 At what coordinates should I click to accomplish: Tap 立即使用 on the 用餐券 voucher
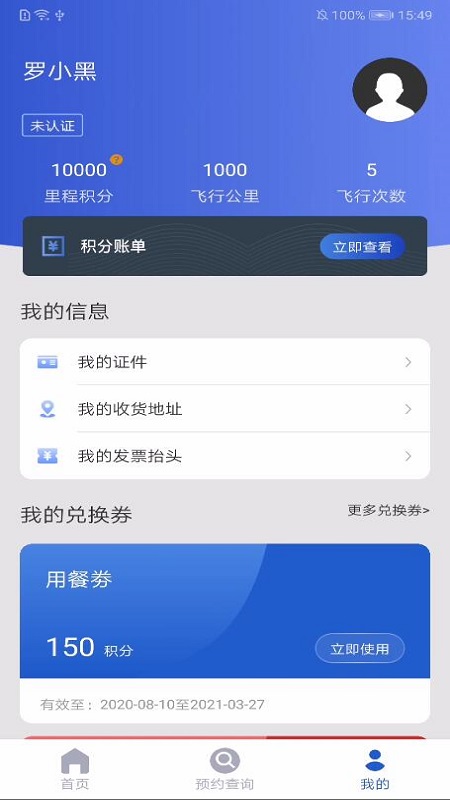pos(360,648)
